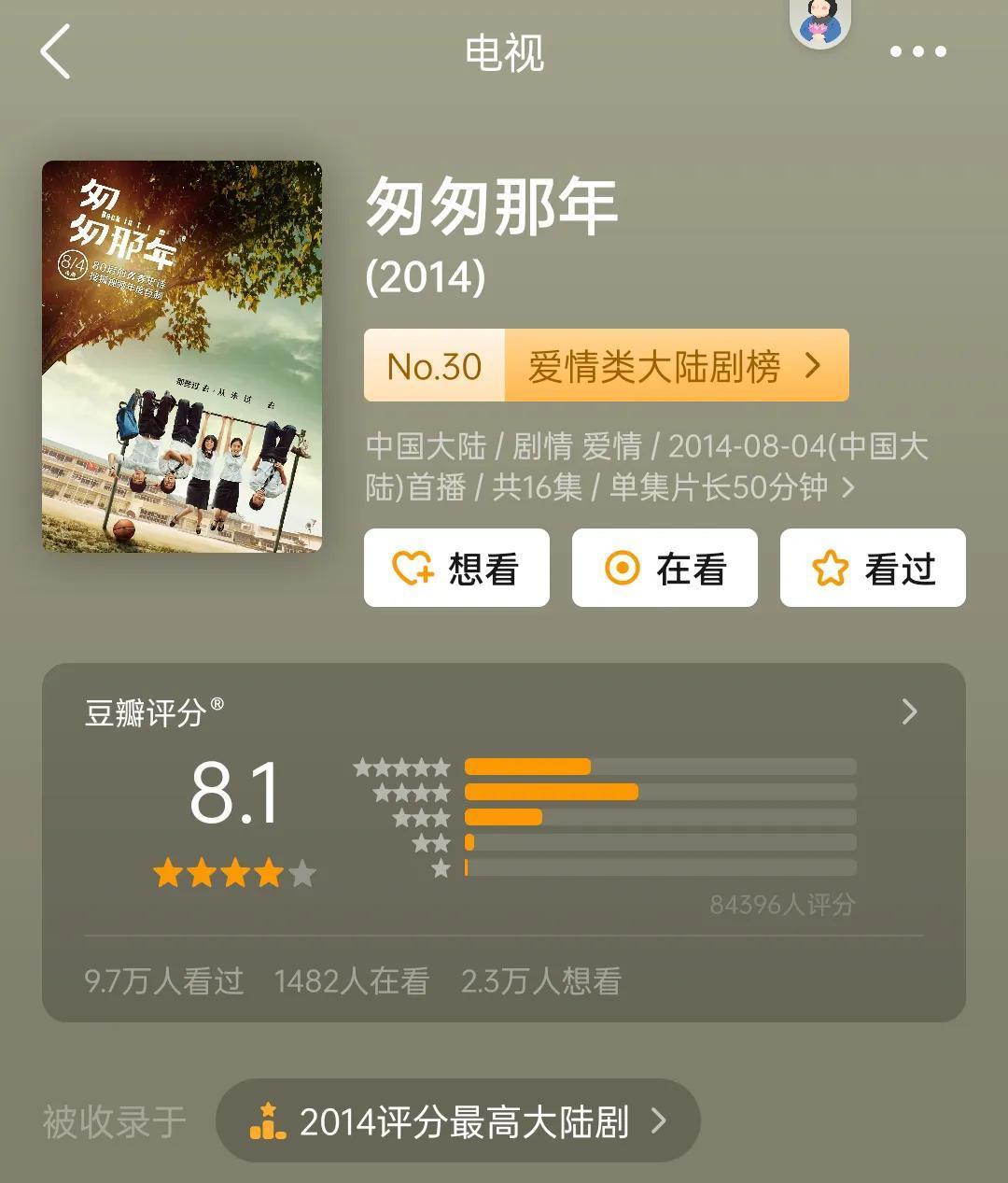This screenshot has width=1008, height=1183.
Task: Mark the show as 看过
Action: tap(873, 568)
